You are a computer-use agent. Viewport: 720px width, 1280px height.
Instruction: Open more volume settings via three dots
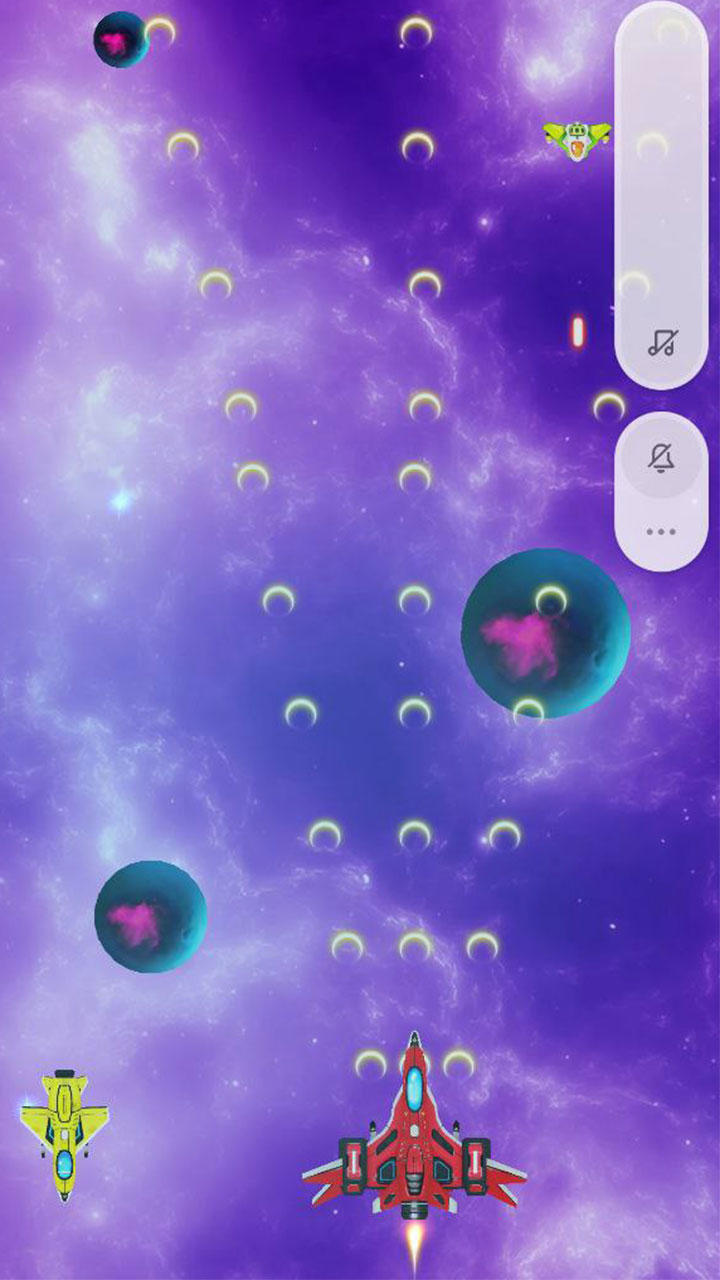click(661, 531)
